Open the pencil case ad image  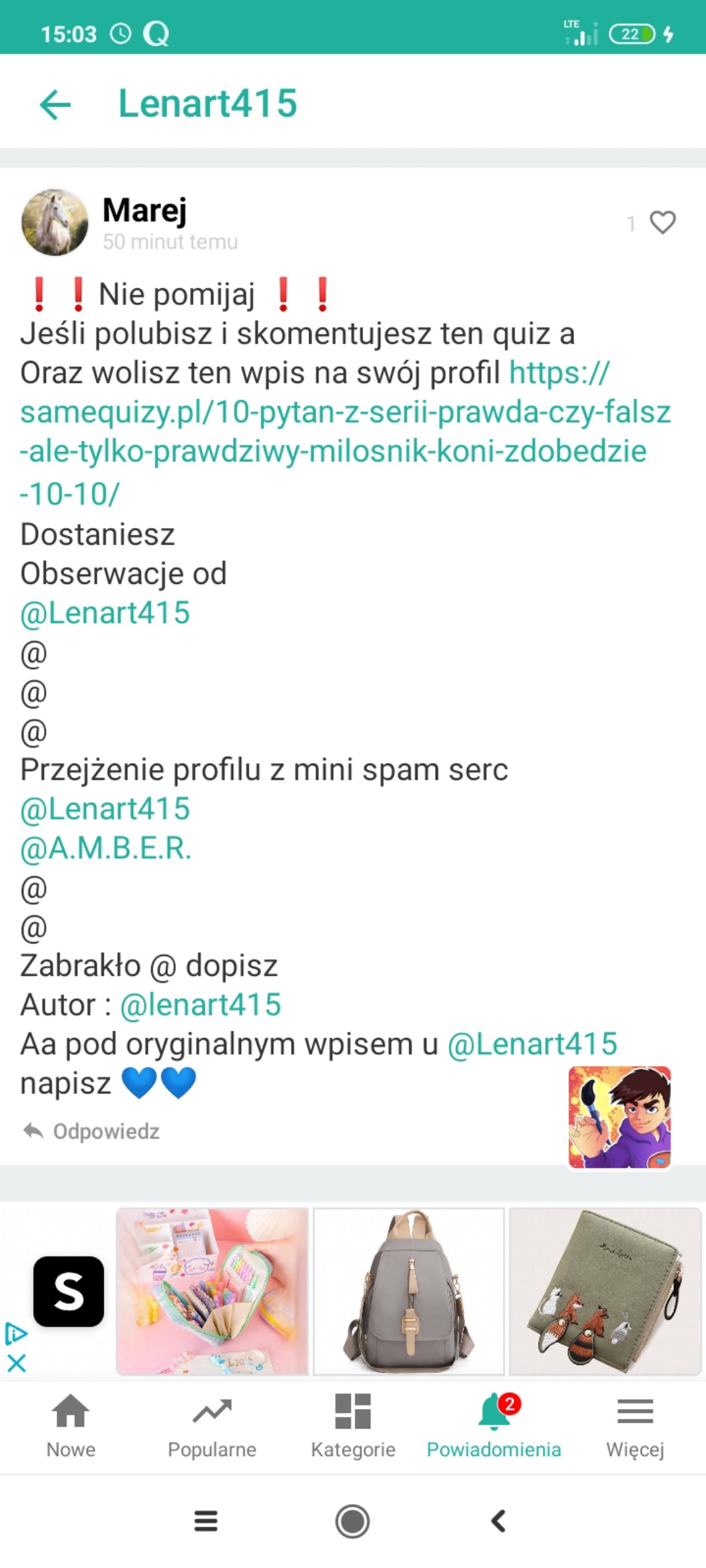212,1291
